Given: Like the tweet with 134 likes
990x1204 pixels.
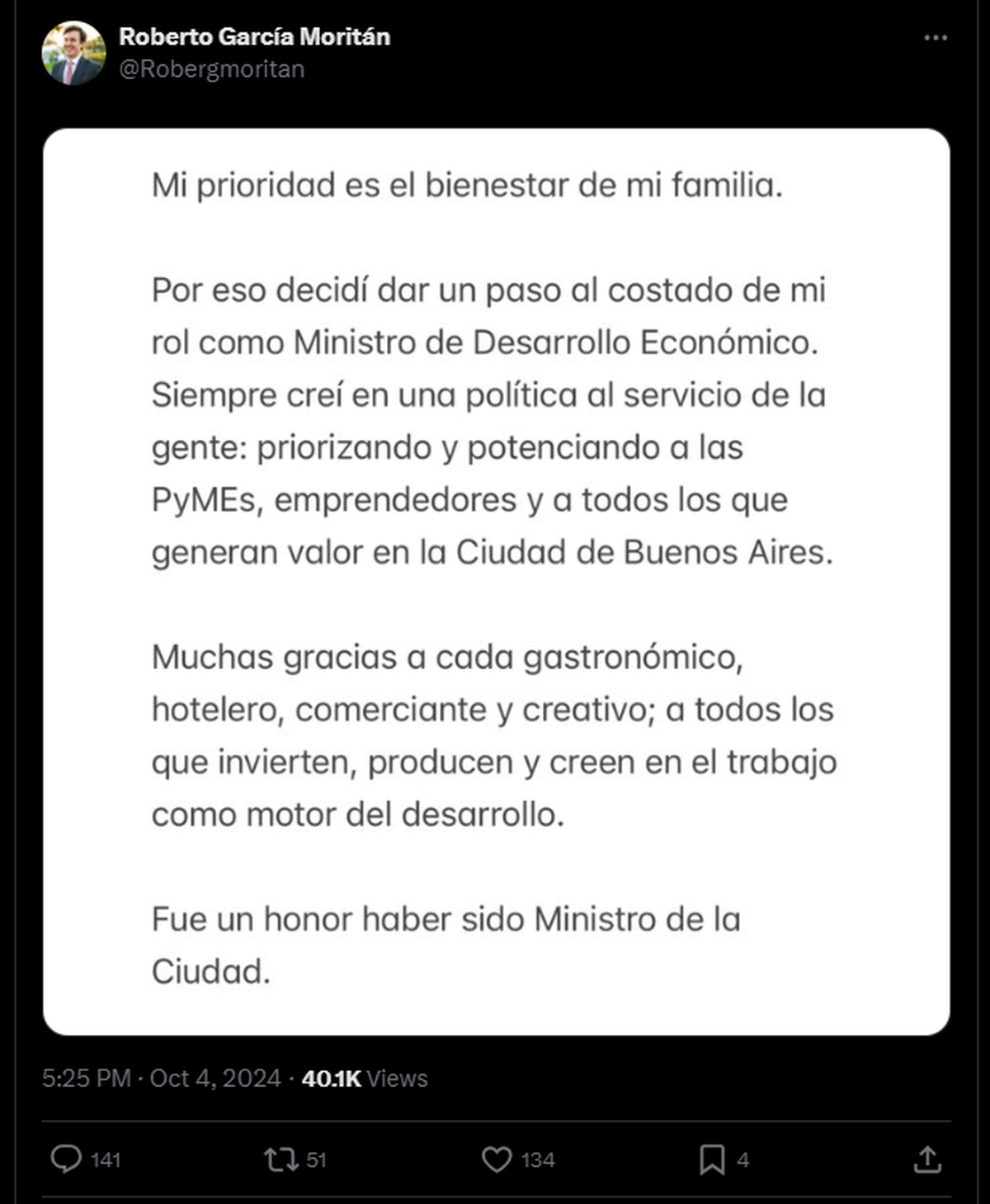Looking at the screenshot, I should (x=497, y=1159).
